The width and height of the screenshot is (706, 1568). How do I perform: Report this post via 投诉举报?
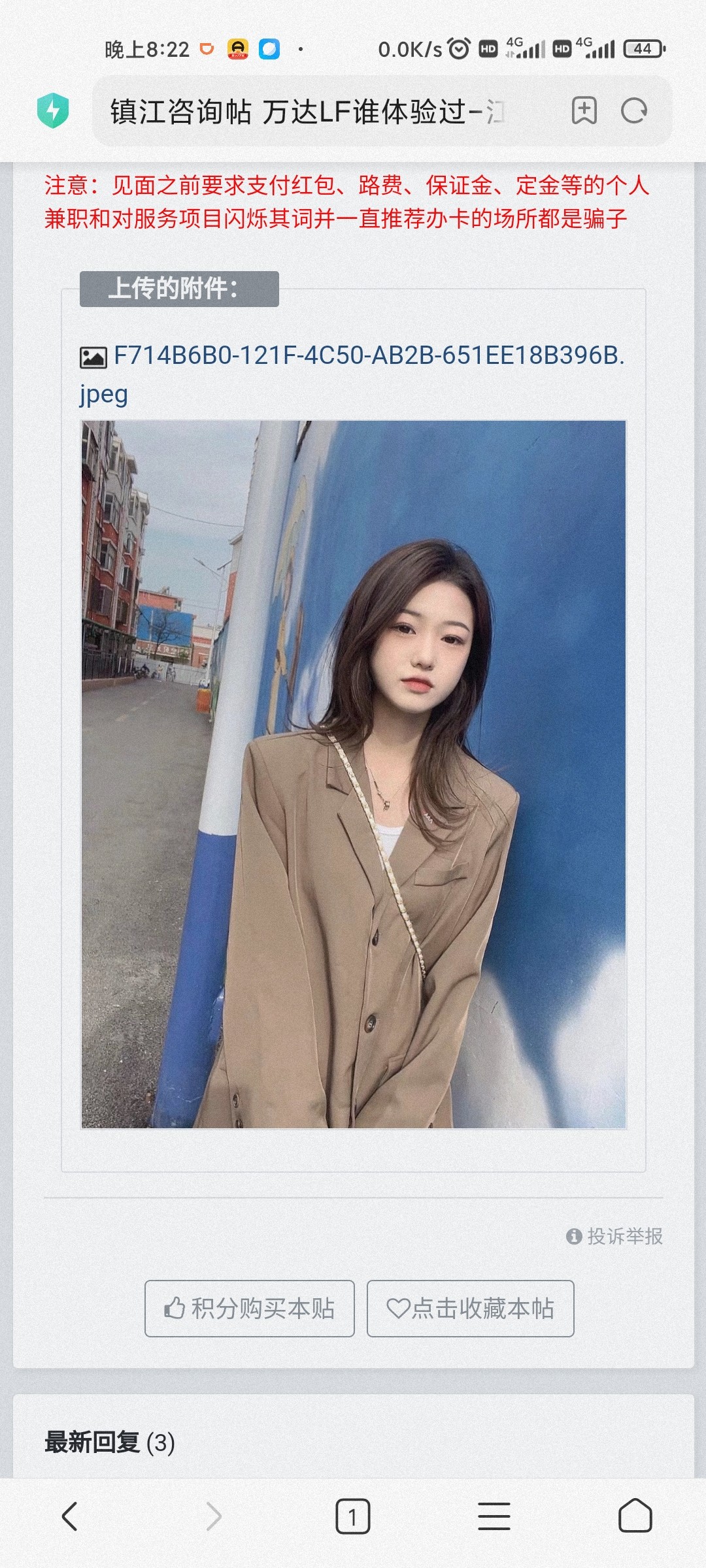click(x=615, y=1236)
